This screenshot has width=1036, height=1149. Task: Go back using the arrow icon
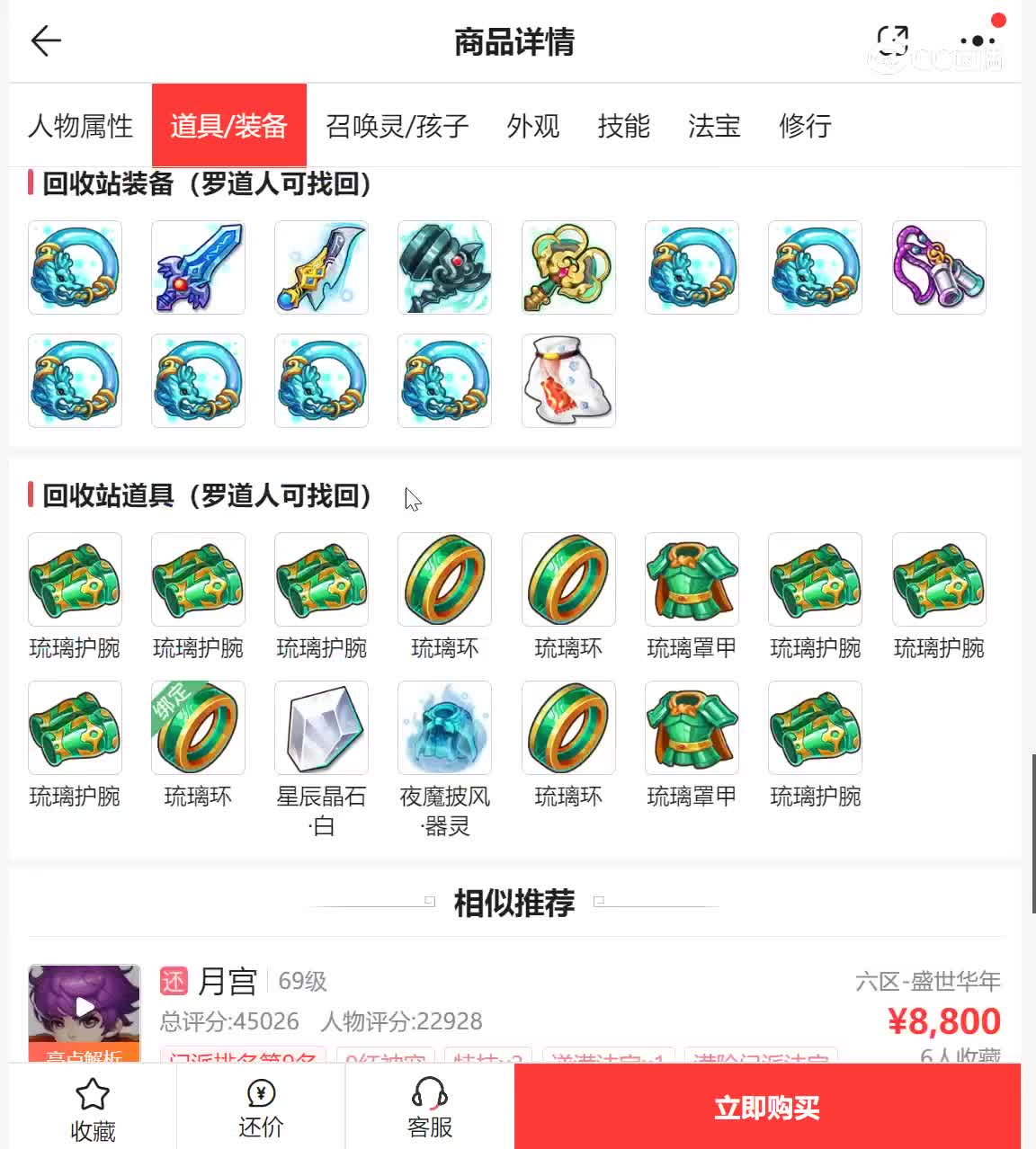46,40
